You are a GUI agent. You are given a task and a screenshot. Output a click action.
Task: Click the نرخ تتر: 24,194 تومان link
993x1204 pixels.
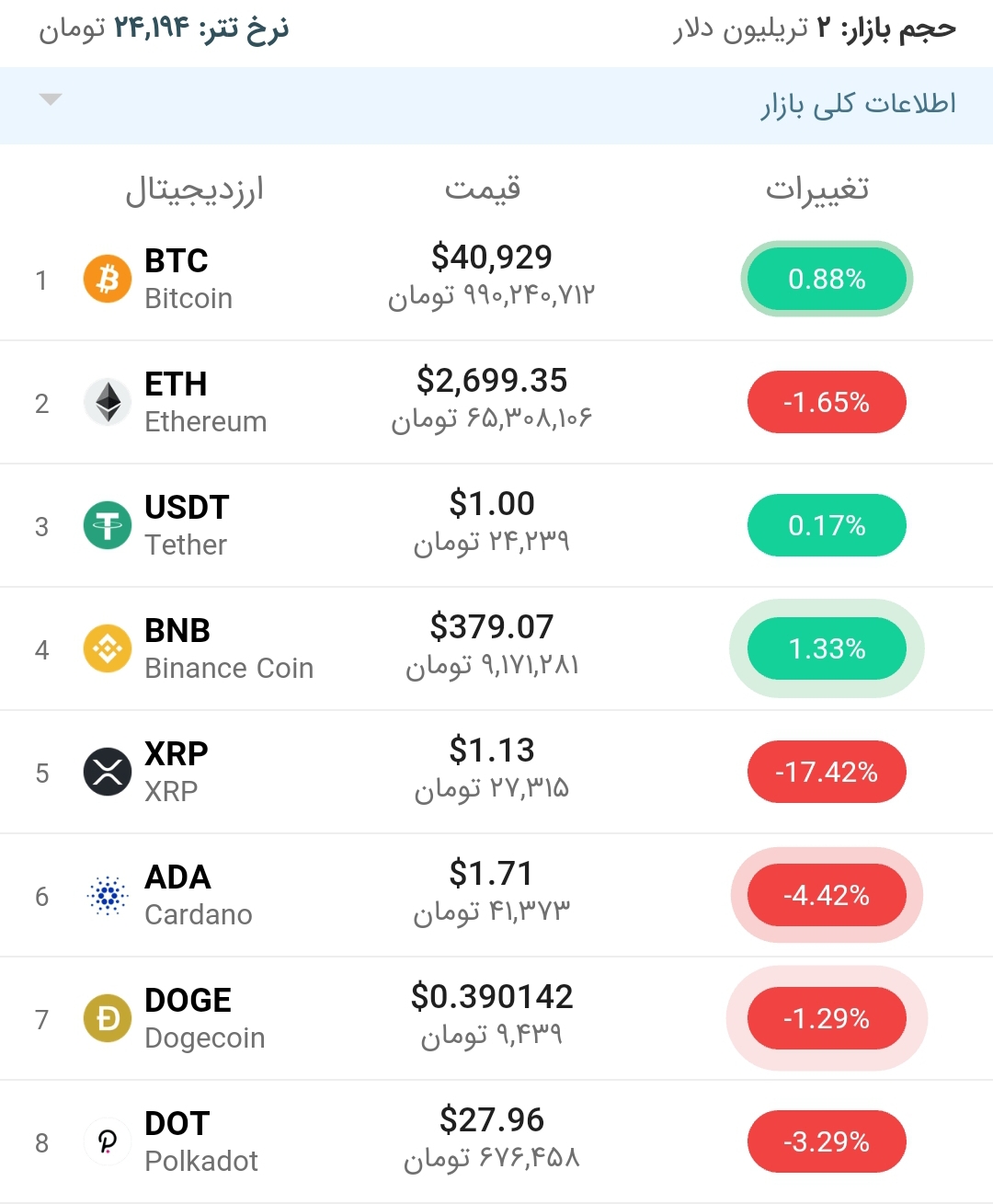[x=165, y=29]
